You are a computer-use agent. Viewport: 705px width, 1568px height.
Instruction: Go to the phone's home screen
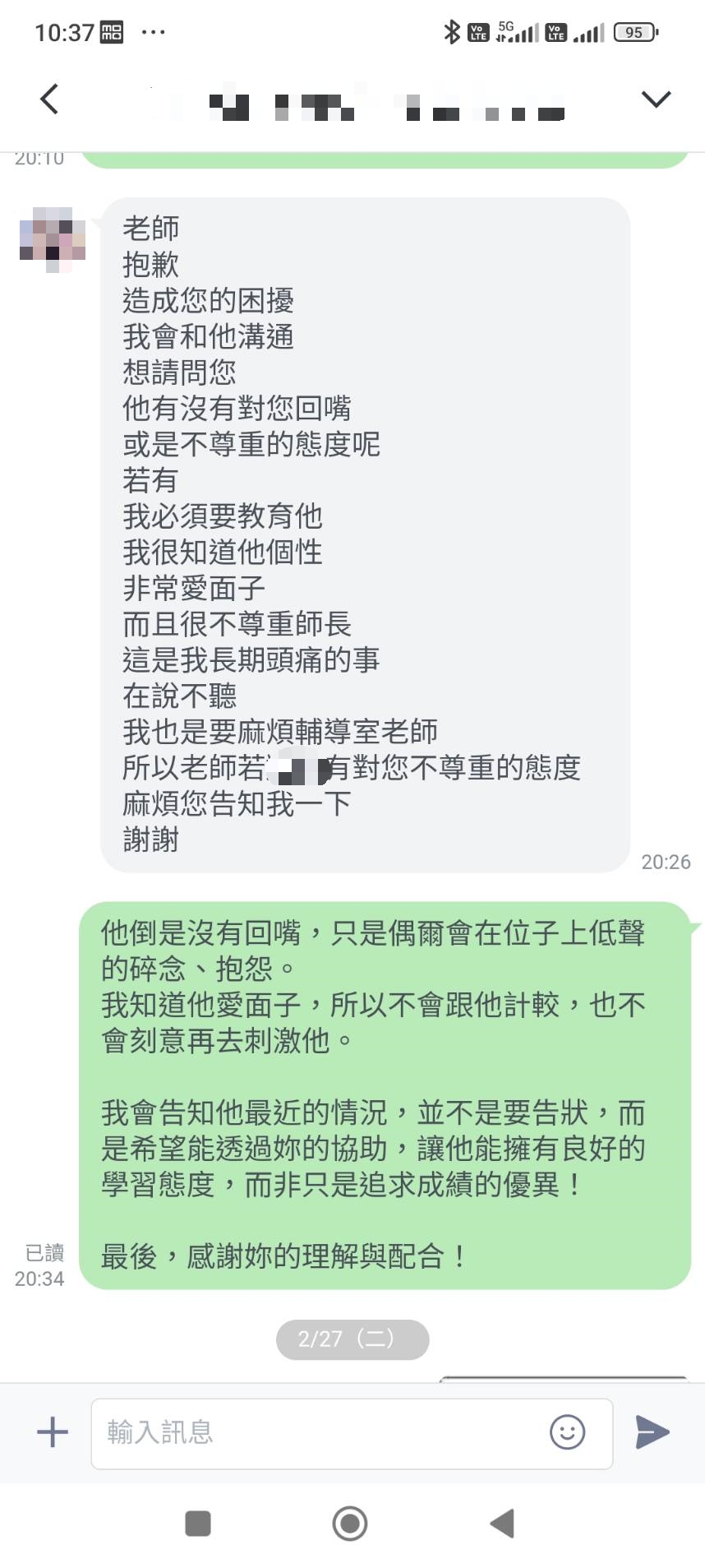pyautogui.click(x=350, y=1523)
